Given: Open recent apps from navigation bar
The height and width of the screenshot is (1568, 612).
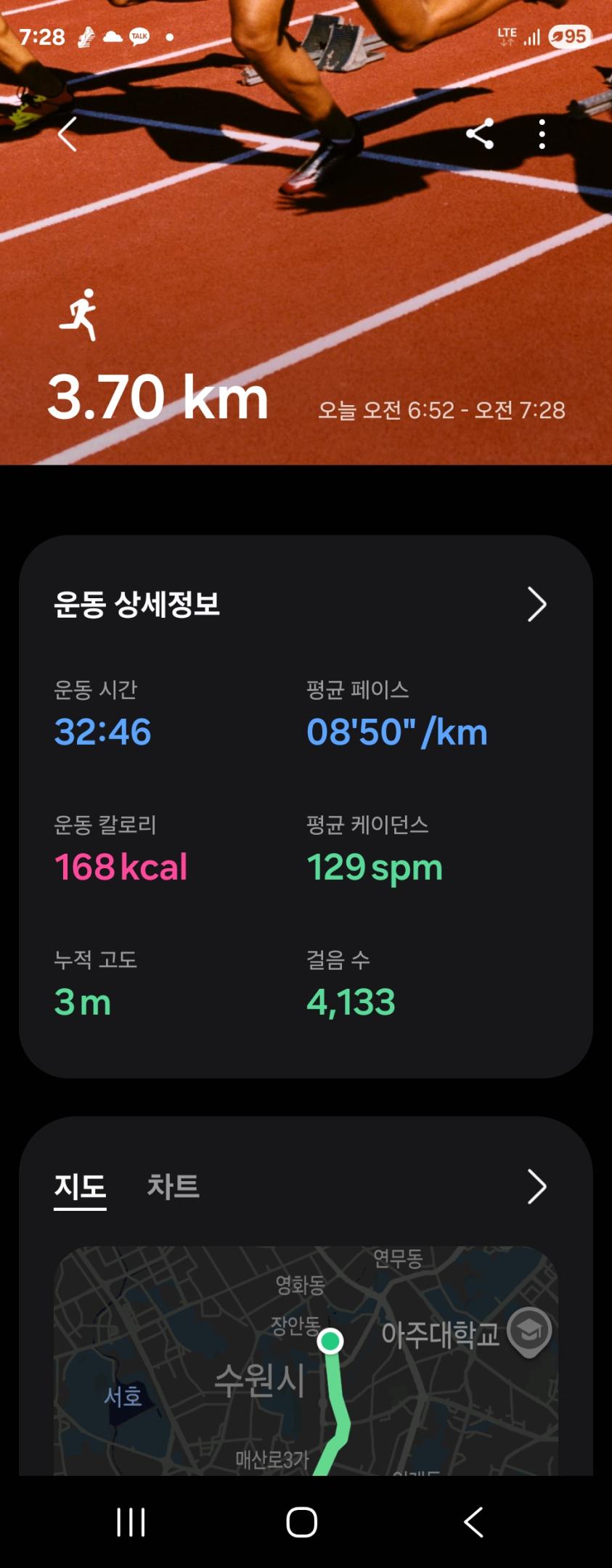Looking at the screenshot, I should [x=131, y=1522].
